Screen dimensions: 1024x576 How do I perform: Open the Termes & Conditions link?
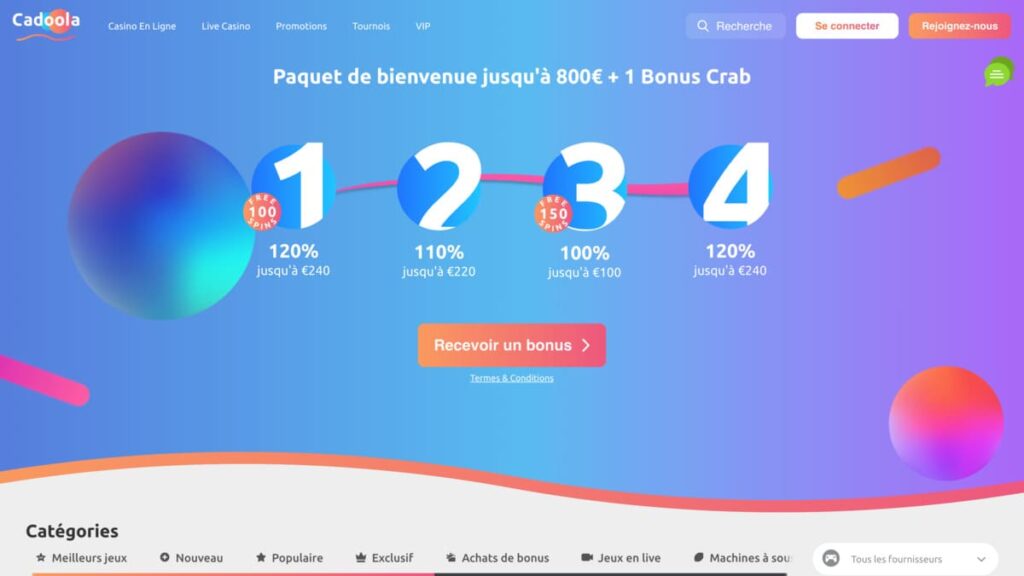pos(512,378)
